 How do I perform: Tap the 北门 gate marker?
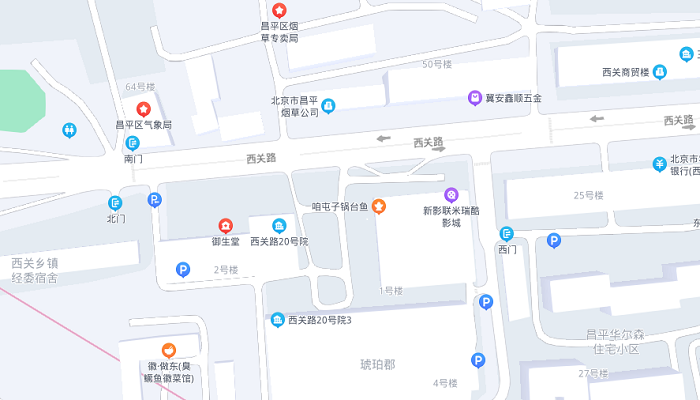(116, 203)
